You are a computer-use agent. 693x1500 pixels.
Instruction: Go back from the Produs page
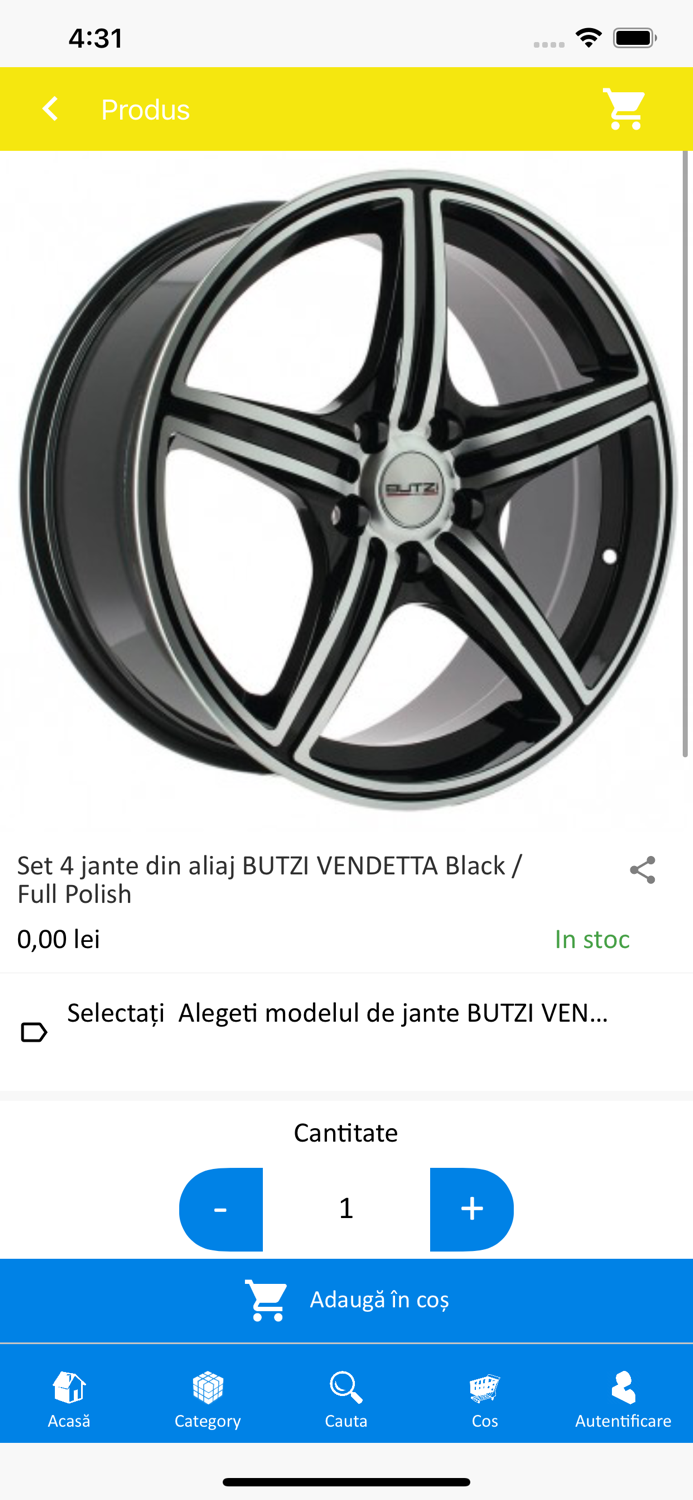tap(50, 109)
